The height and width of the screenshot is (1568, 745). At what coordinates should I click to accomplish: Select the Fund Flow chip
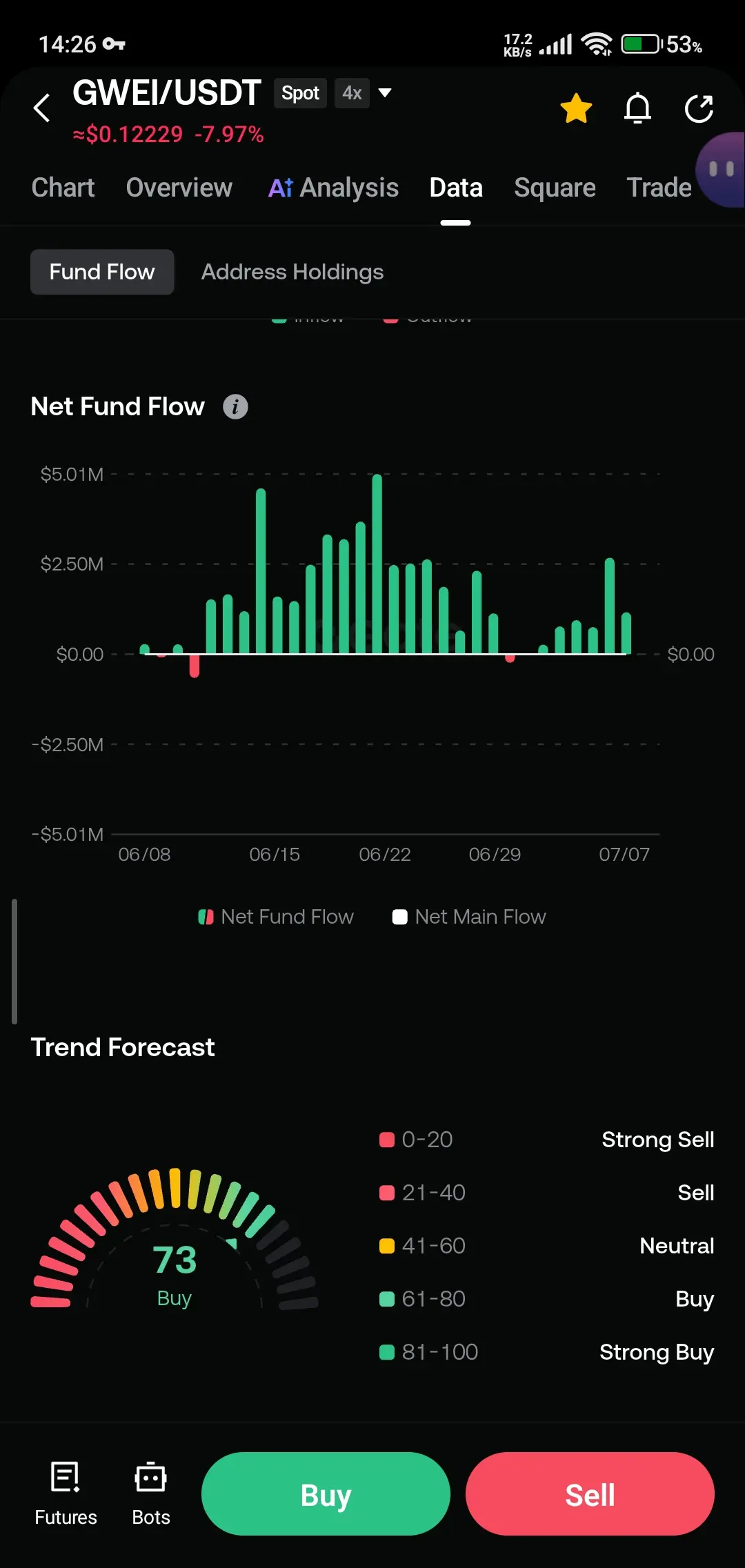pyautogui.click(x=102, y=272)
